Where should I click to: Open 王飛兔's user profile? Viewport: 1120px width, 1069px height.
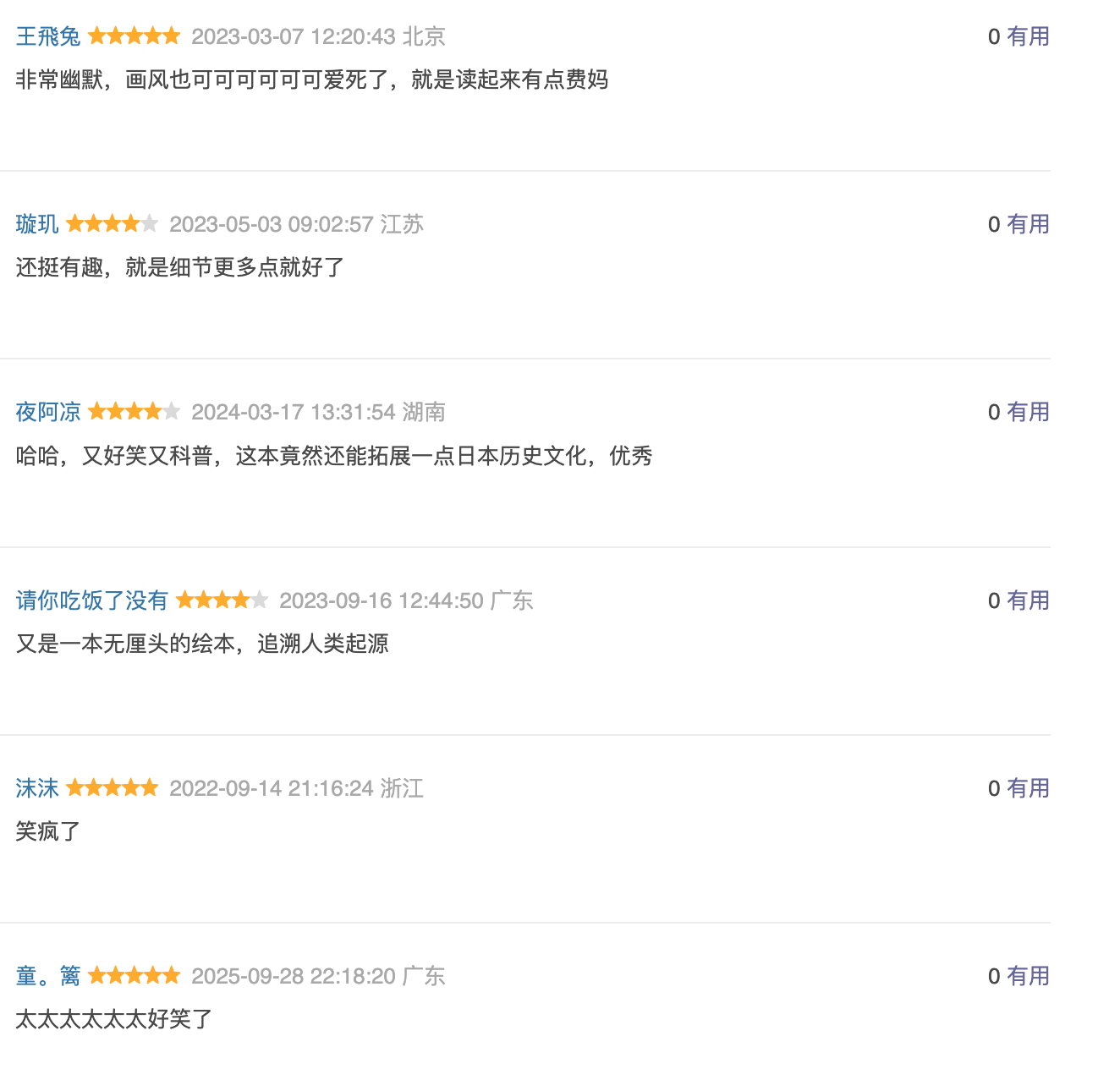[x=48, y=36]
